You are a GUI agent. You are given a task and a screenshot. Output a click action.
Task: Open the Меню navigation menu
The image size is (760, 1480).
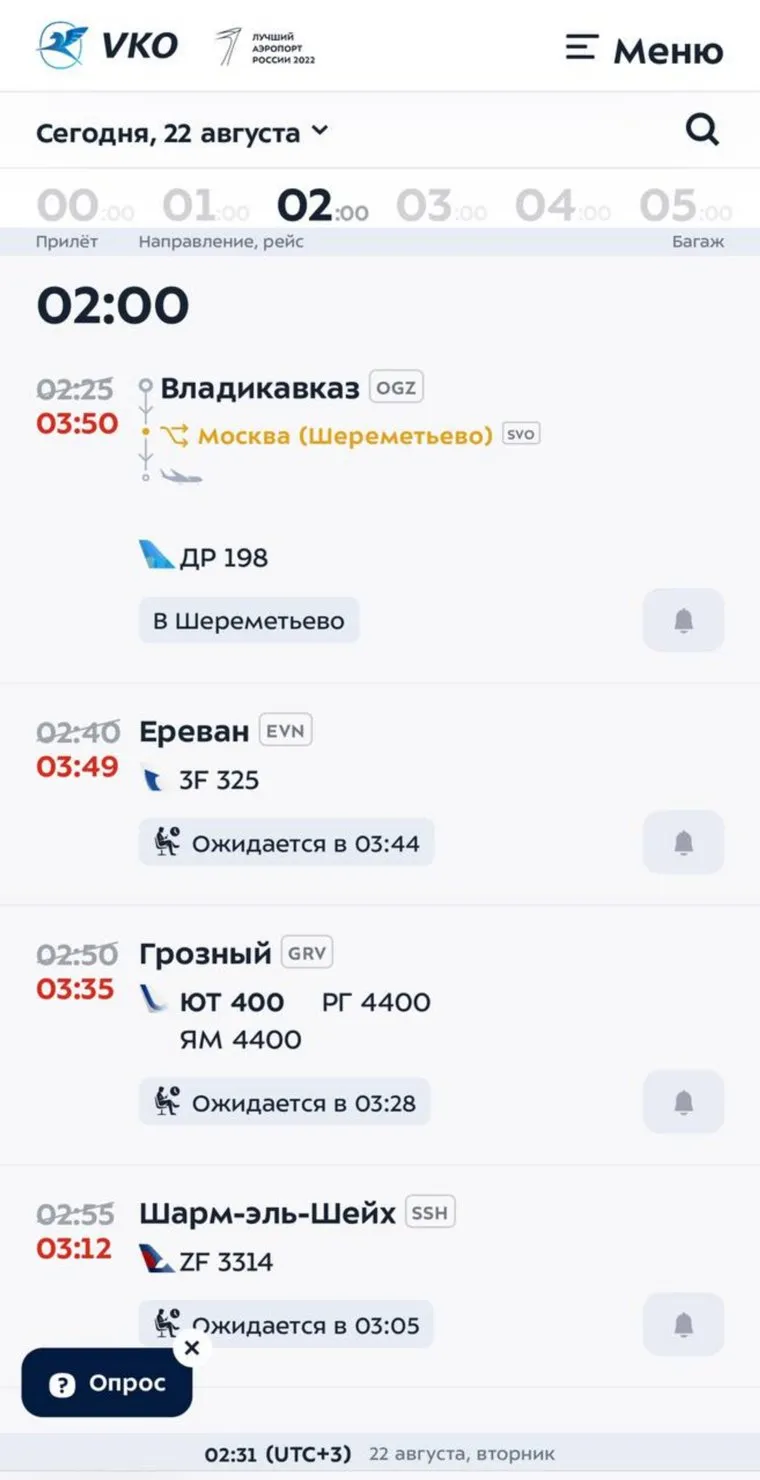pyautogui.click(x=644, y=49)
